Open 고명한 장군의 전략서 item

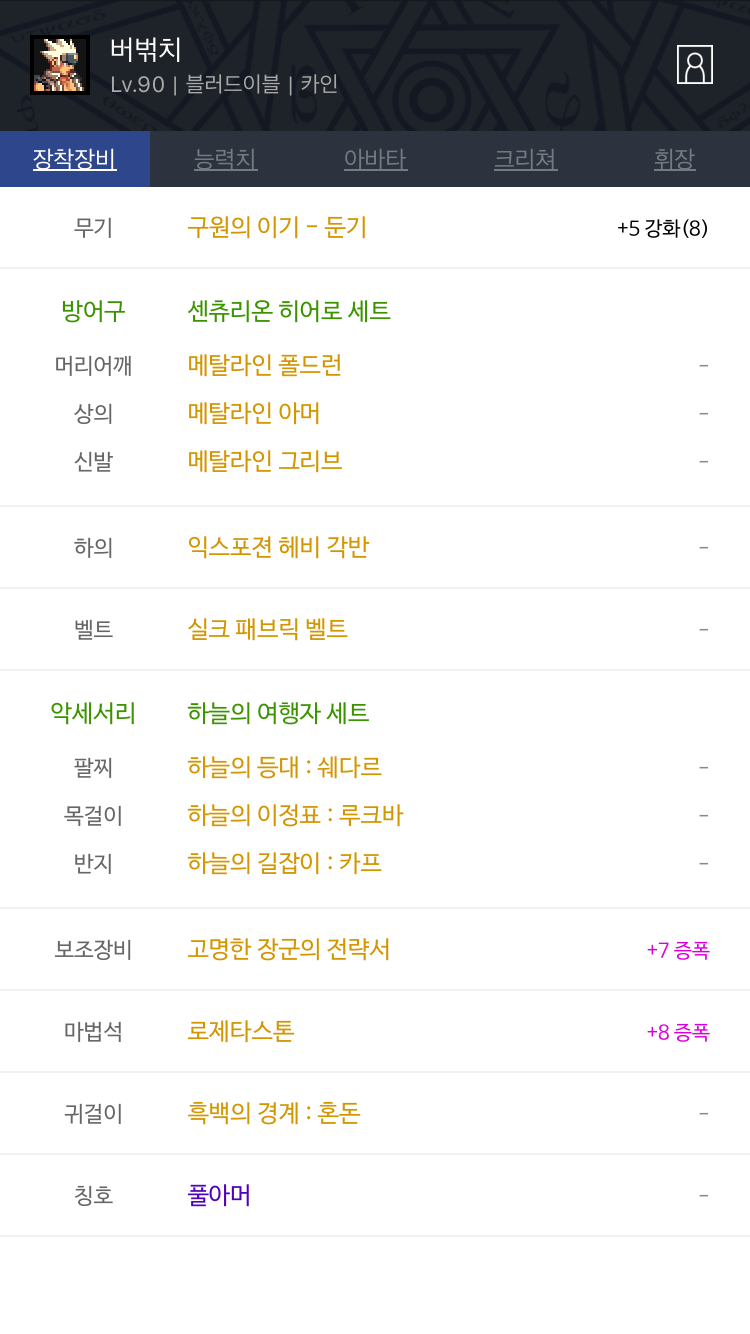point(288,949)
